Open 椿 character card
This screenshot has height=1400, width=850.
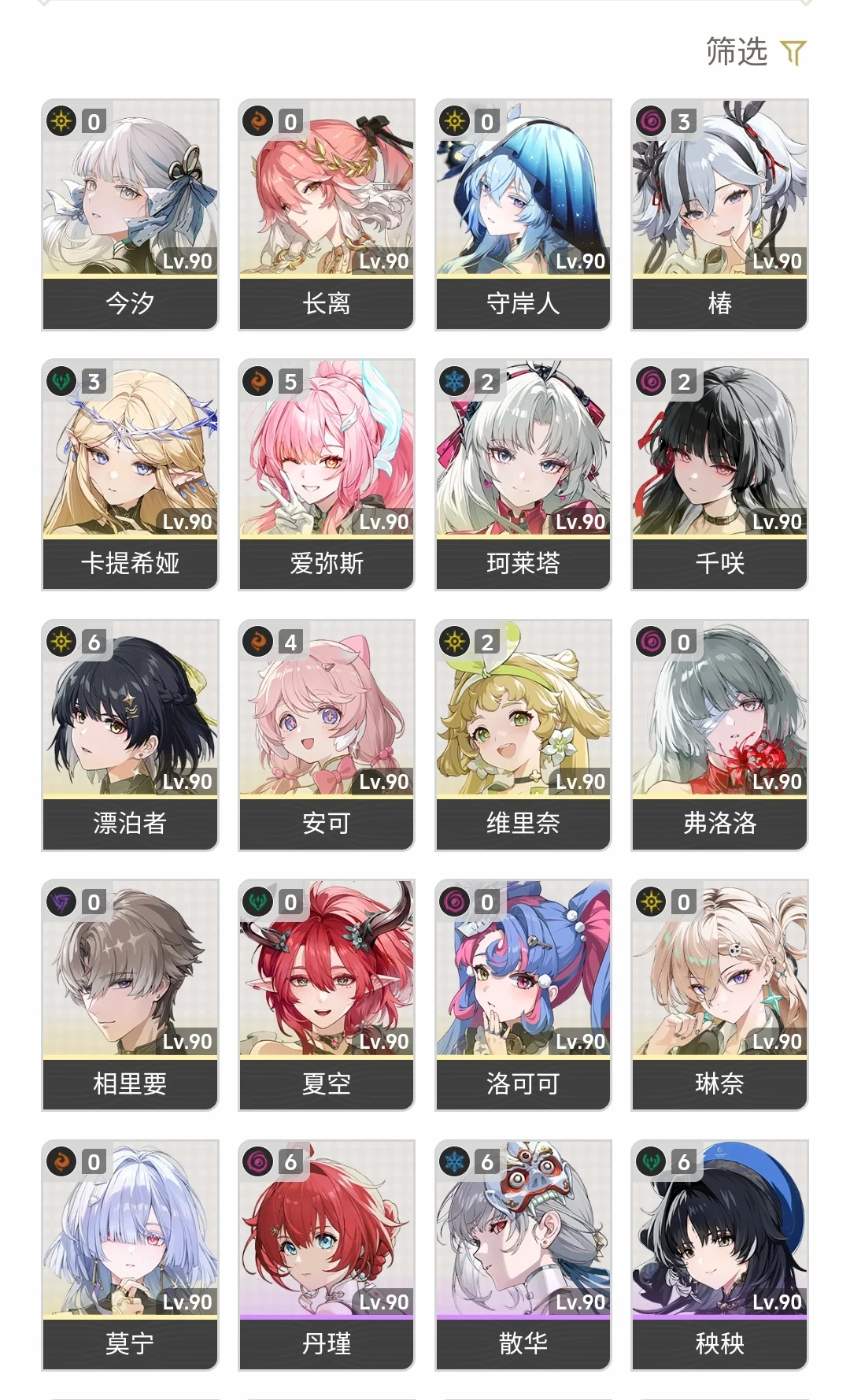pyautogui.click(x=719, y=214)
